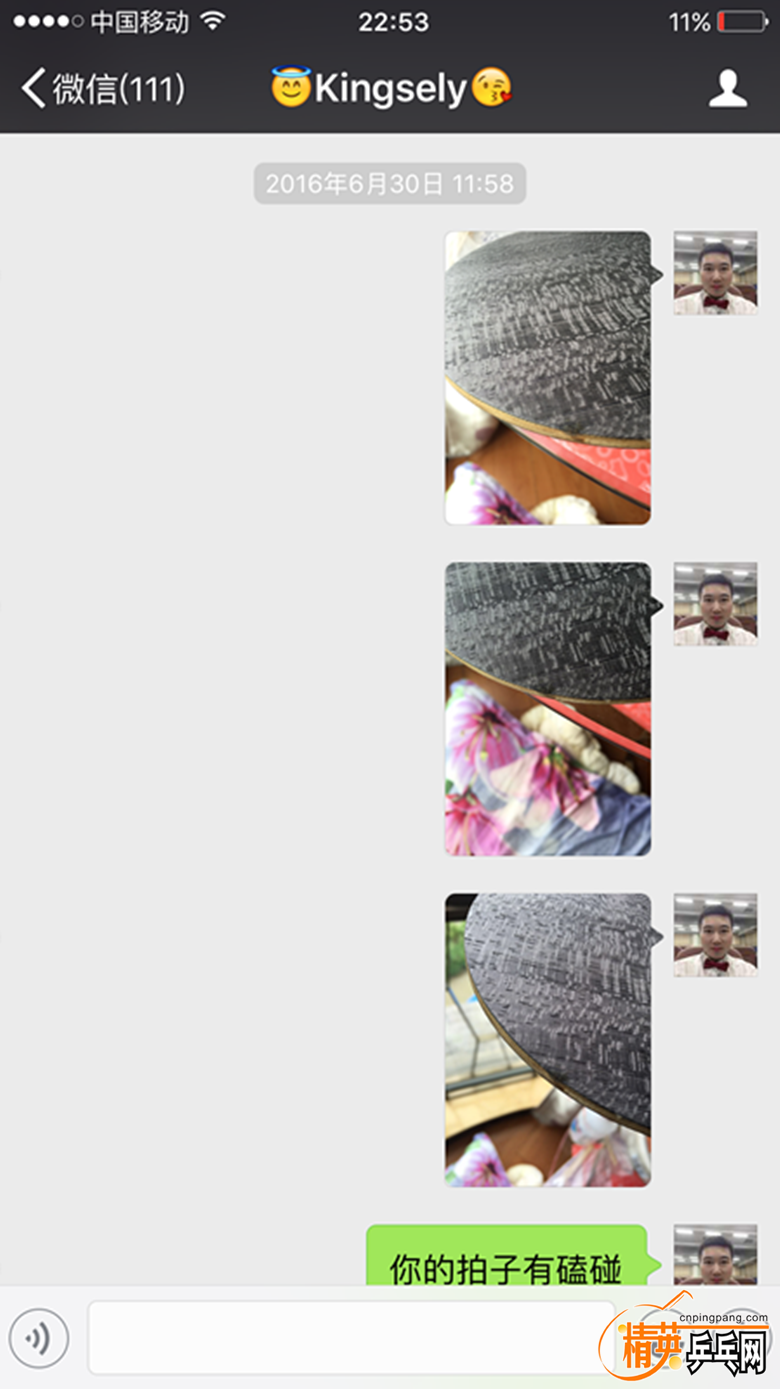Image resolution: width=780 pixels, height=1389 pixels.
Task: Open the chat info profile icon
Action: pyautogui.click(x=727, y=89)
